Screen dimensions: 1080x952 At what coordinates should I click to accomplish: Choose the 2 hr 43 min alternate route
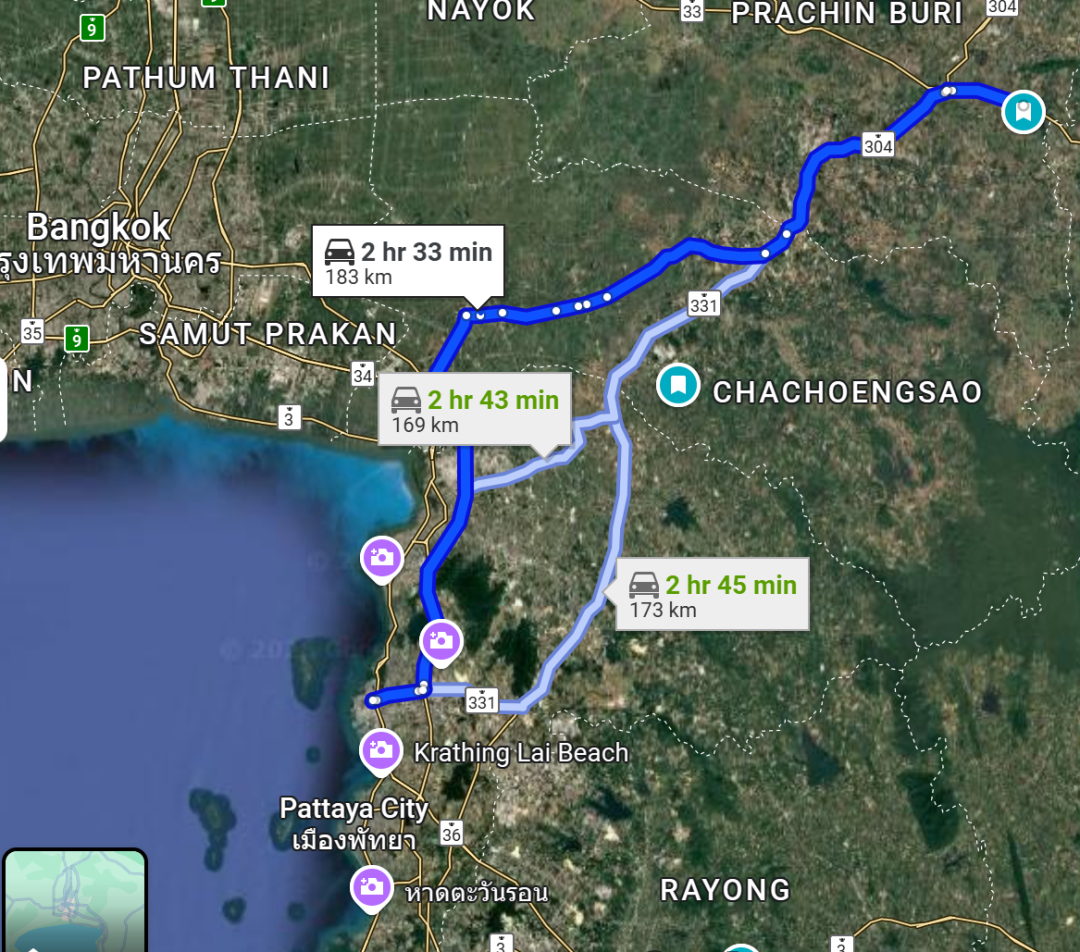tap(474, 409)
